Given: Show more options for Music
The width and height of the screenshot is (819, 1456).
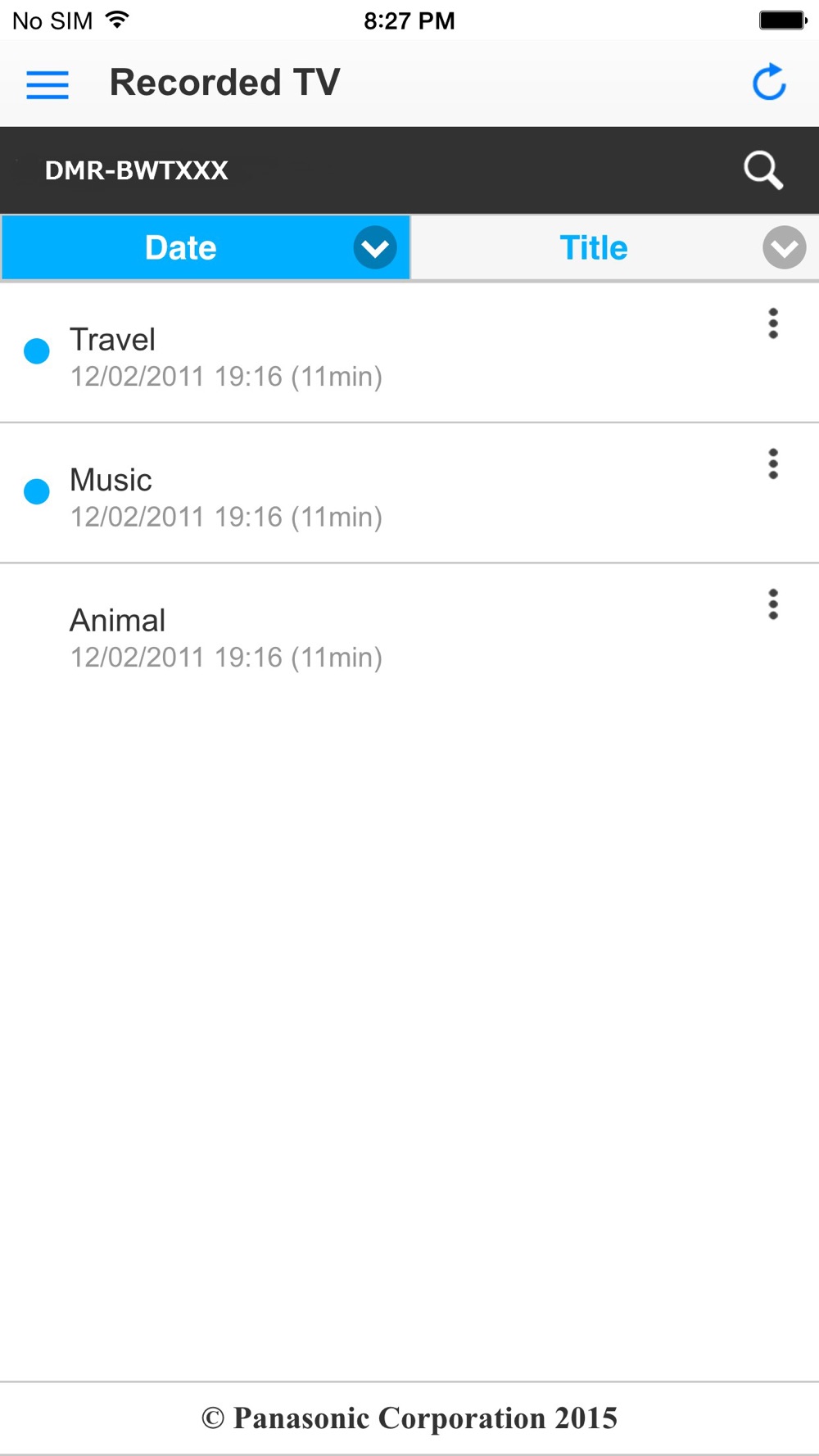Looking at the screenshot, I should [772, 464].
